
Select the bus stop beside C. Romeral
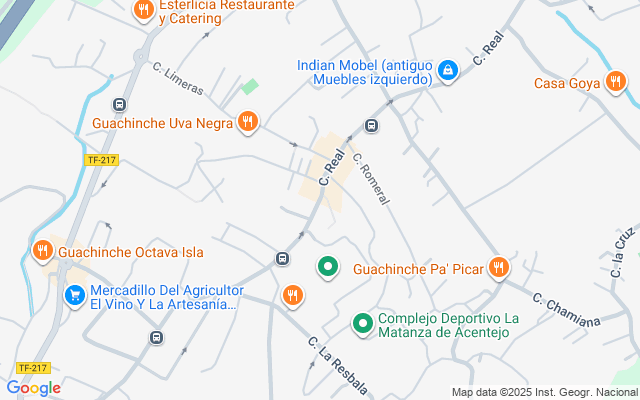pos(371,125)
